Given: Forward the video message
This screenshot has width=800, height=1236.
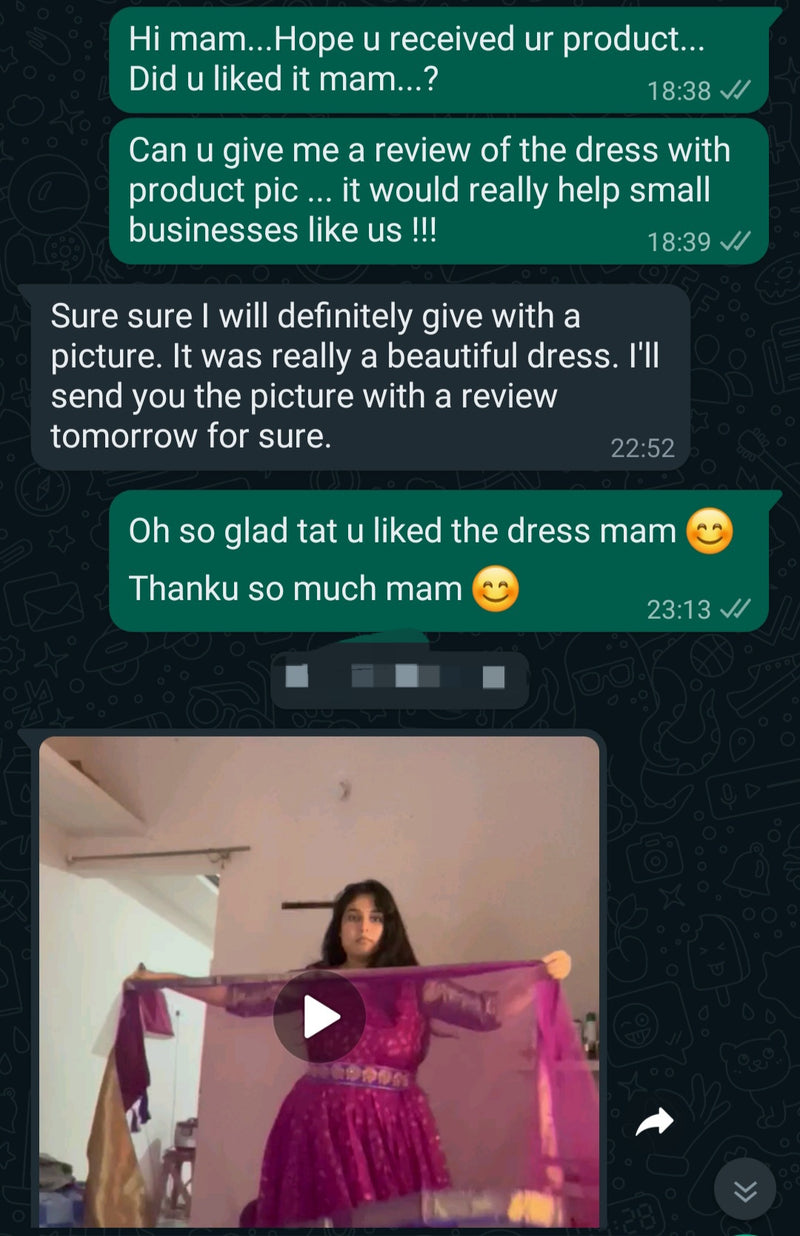Looking at the screenshot, I should pyautogui.click(x=655, y=1123).
